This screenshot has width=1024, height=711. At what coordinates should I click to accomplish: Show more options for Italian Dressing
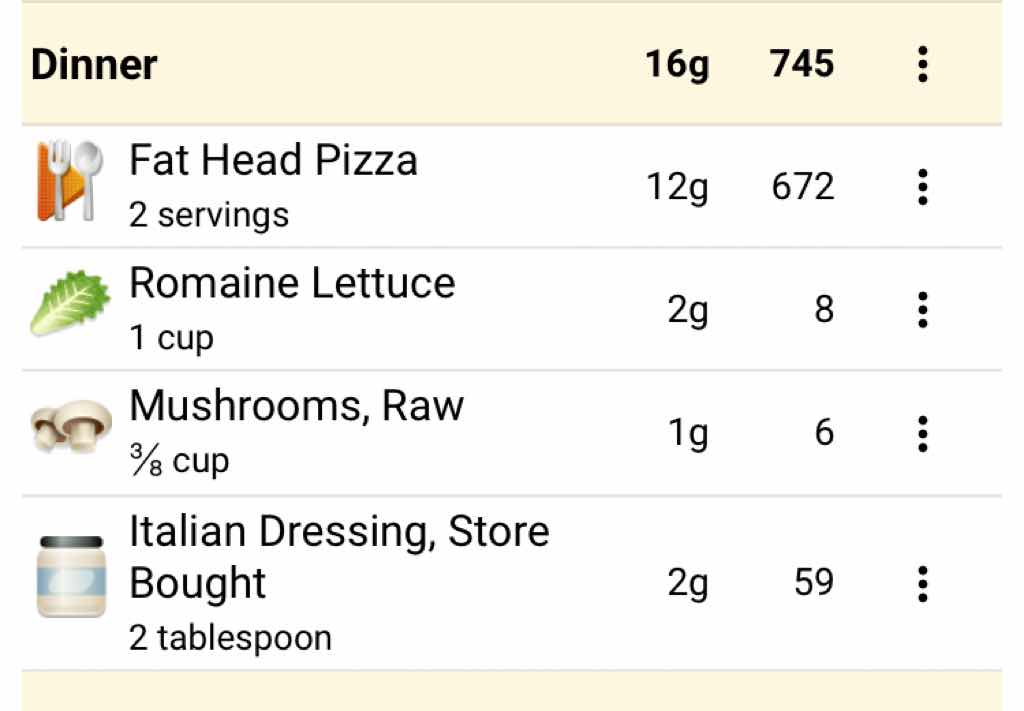[922, 583]
